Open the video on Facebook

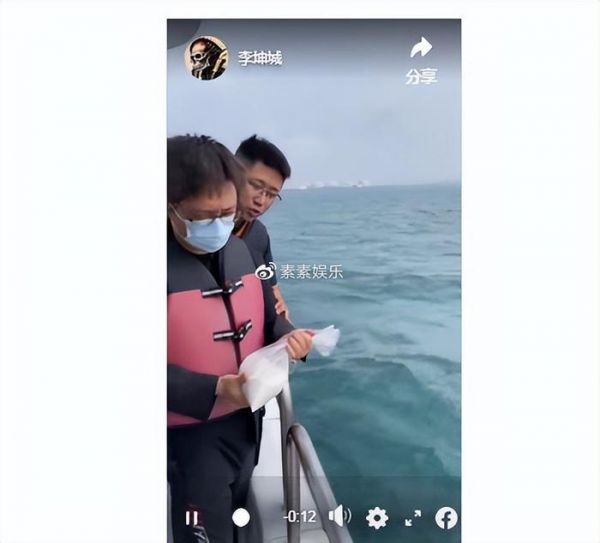point(446,517)
